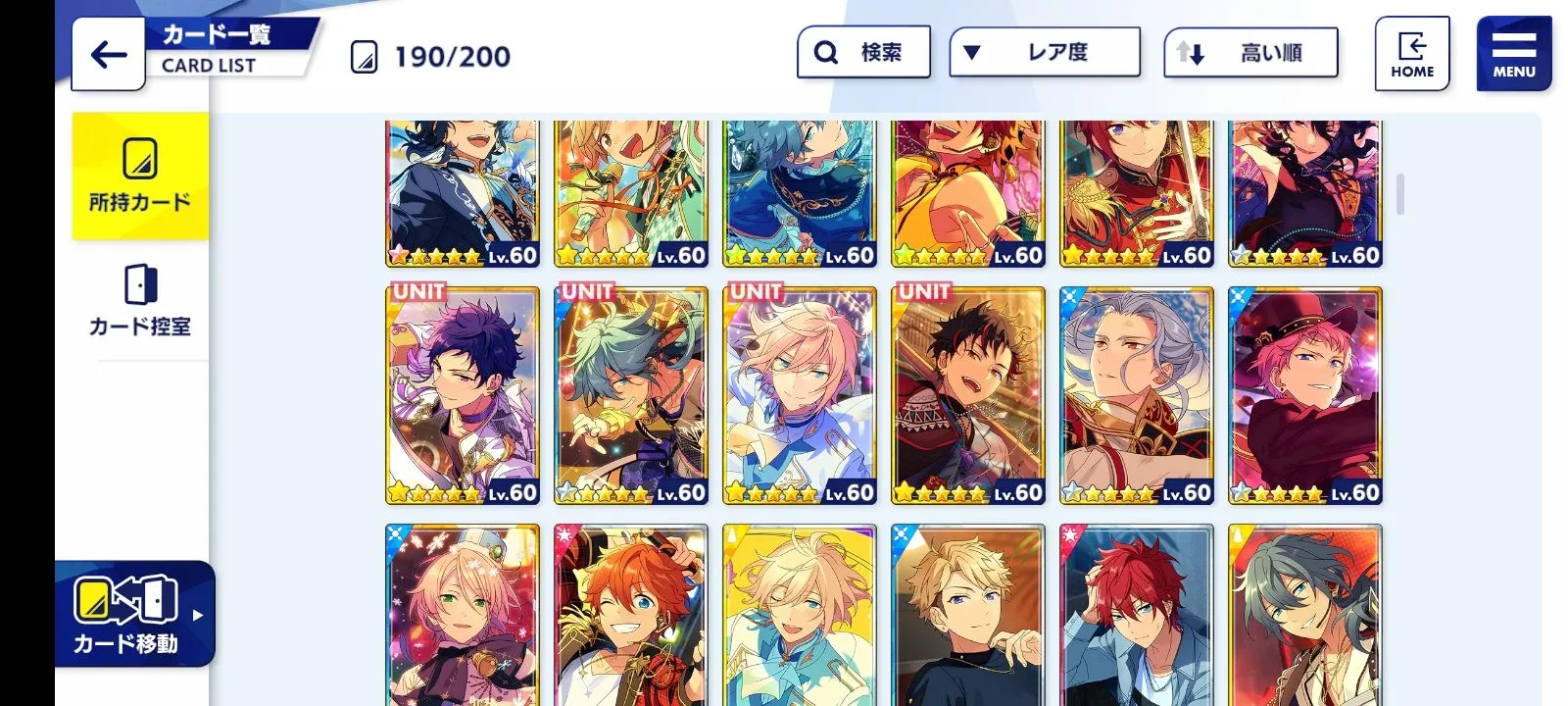1568x706 pixels.
Task: Open UNIT card with black-haired laughing character
Action: click(968, 395)
